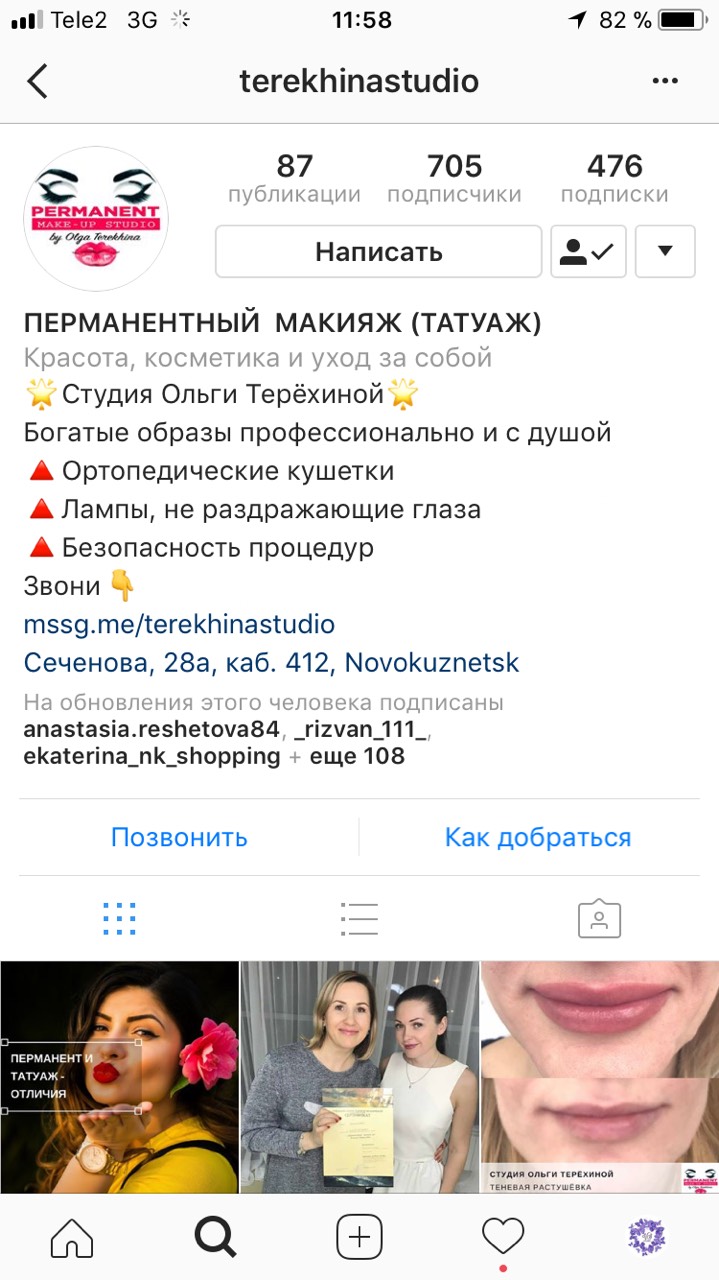Open the post of two women with certificate
Screen dimensions: 719x1280
[x=359, y=1077]
